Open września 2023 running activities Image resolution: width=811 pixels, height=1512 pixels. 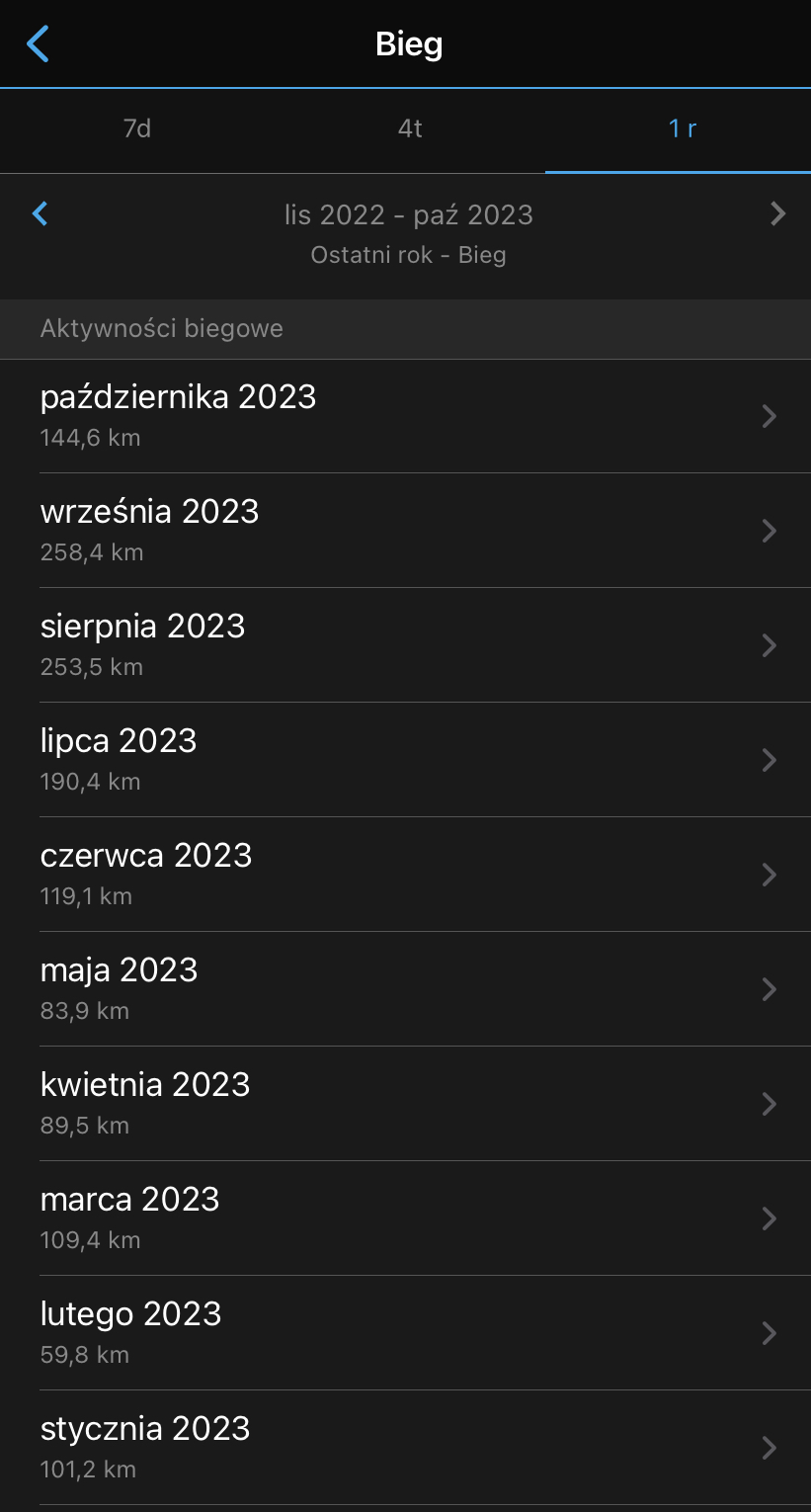tap(405, 531)
